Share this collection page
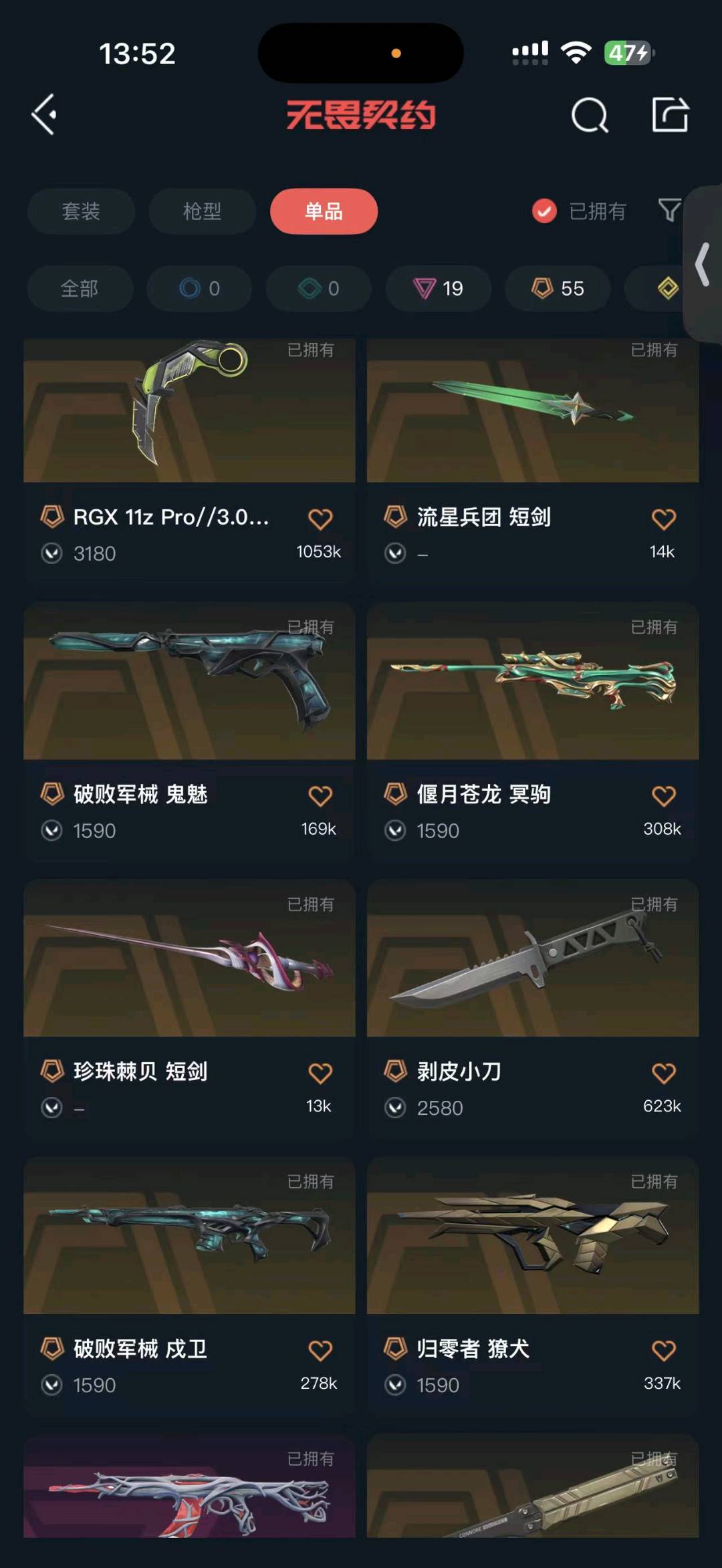The height and width of the screenshot is (1568, 722). click(670, 115)
